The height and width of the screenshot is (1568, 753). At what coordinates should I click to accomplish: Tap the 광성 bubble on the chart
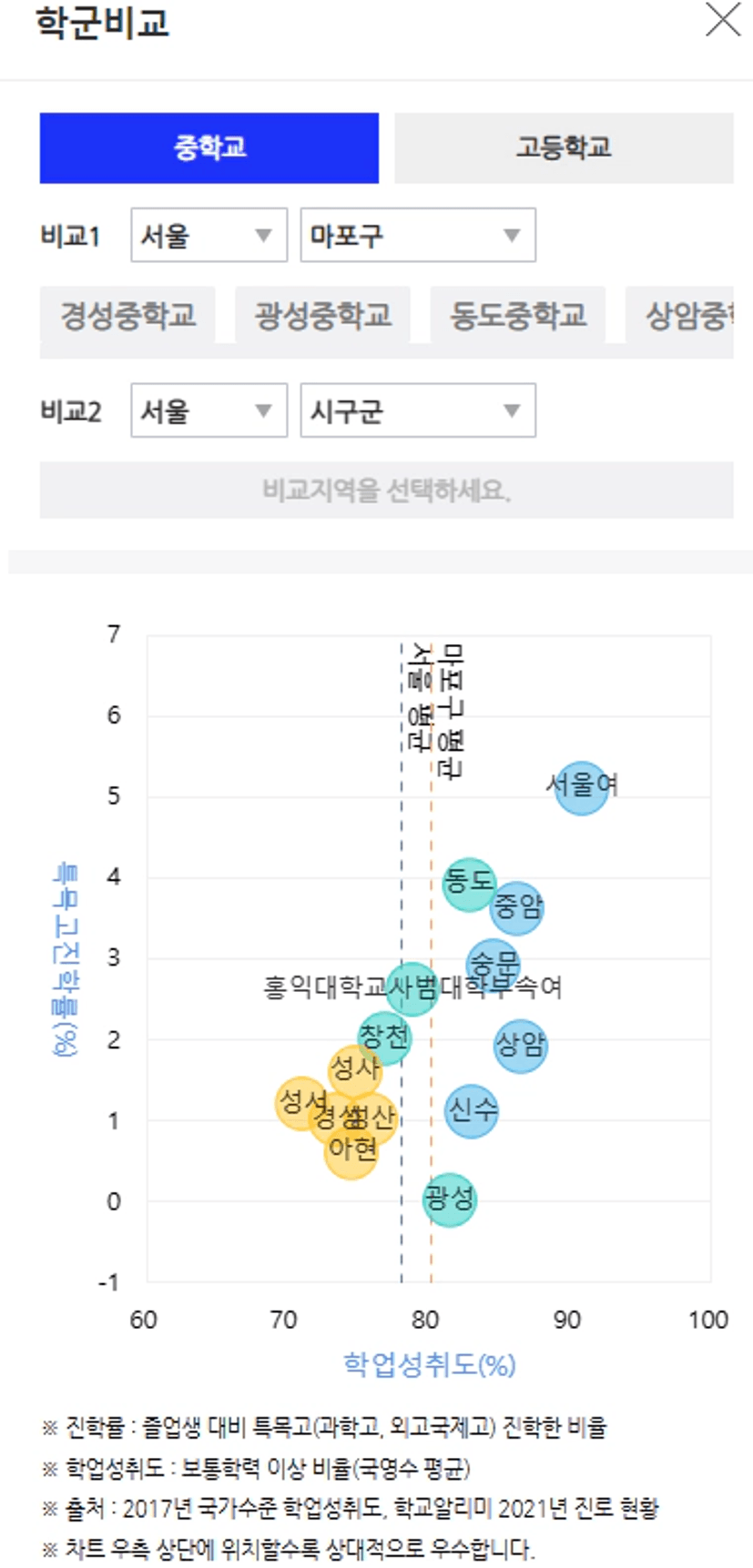[449, 1199]
